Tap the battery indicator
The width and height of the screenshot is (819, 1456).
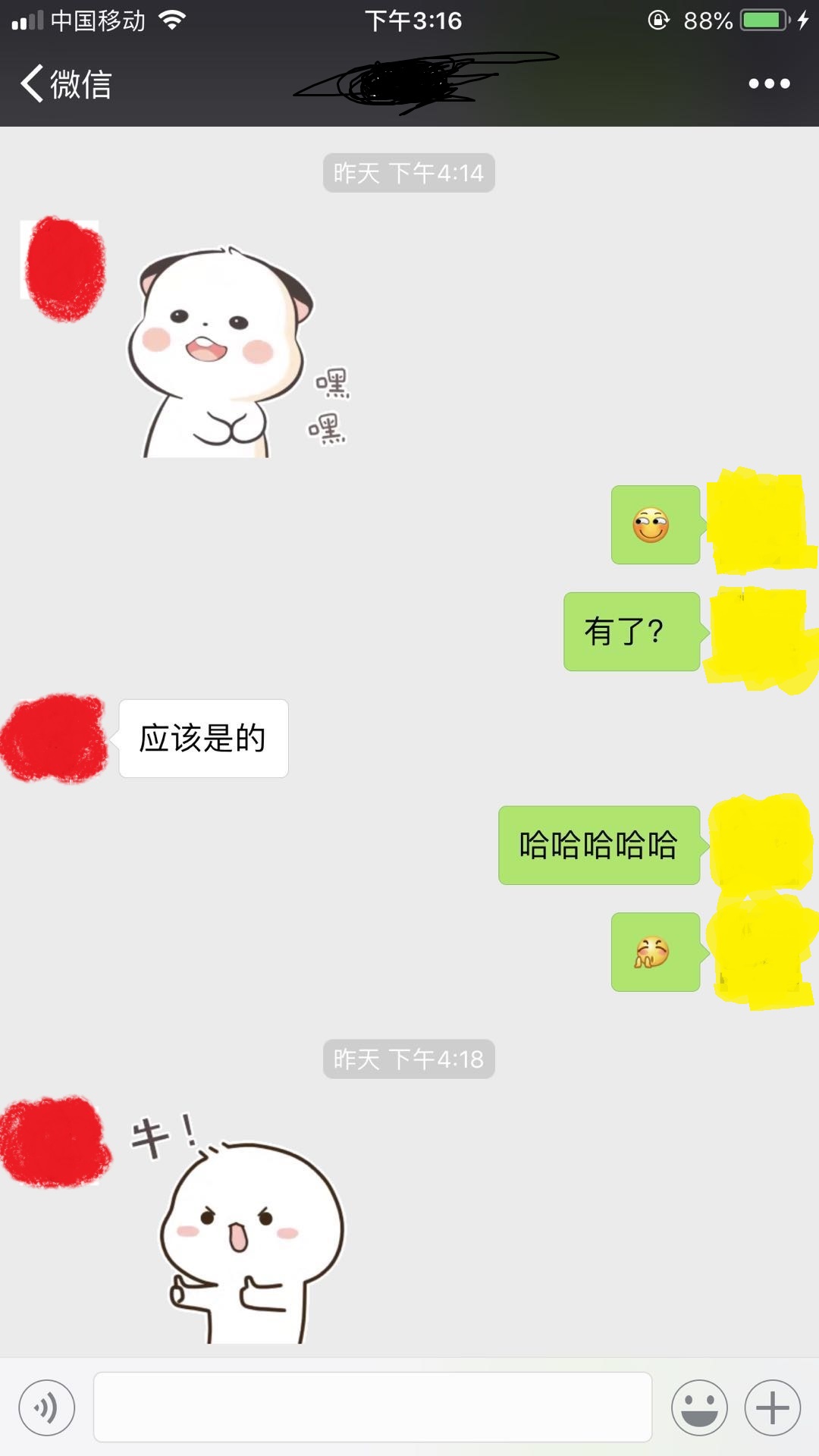point(764,20)
